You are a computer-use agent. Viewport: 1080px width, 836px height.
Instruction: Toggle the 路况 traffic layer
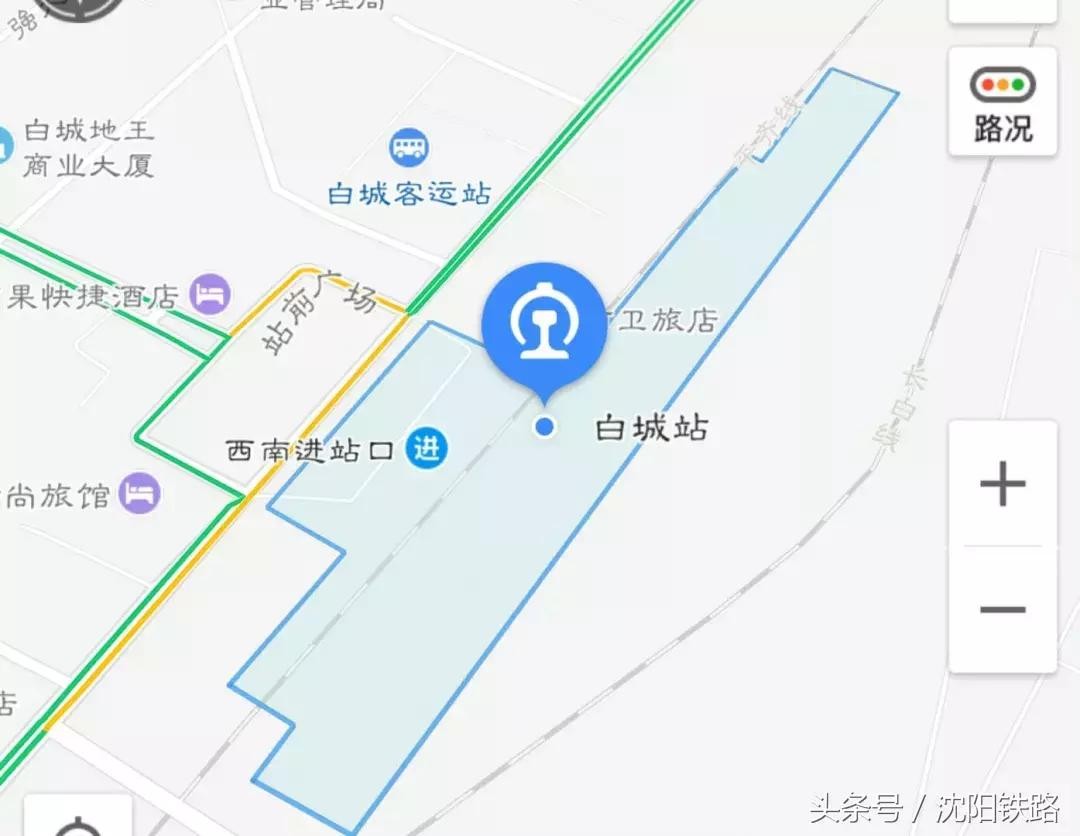click(1002, 103)
